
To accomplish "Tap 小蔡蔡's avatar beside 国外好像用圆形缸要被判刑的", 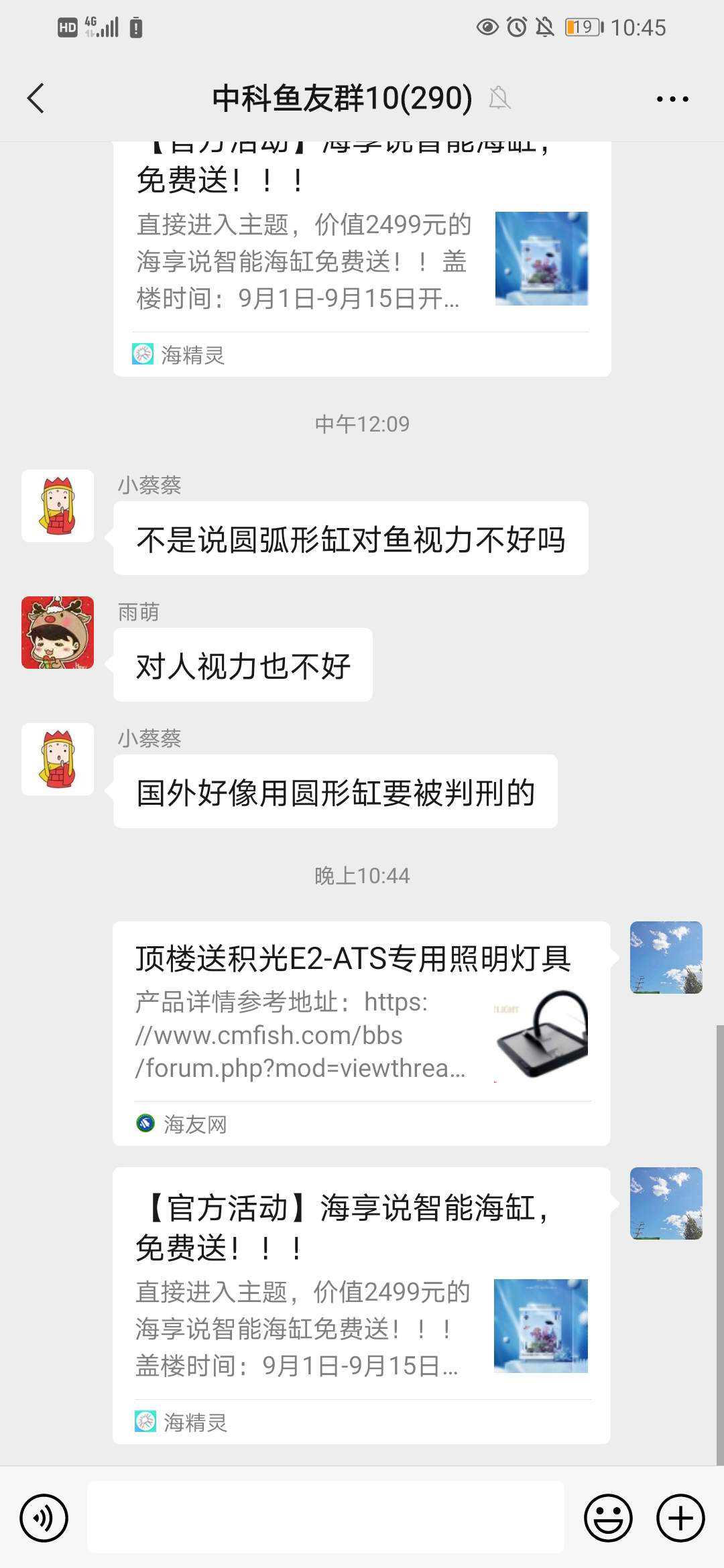I will tap(58, 759).
